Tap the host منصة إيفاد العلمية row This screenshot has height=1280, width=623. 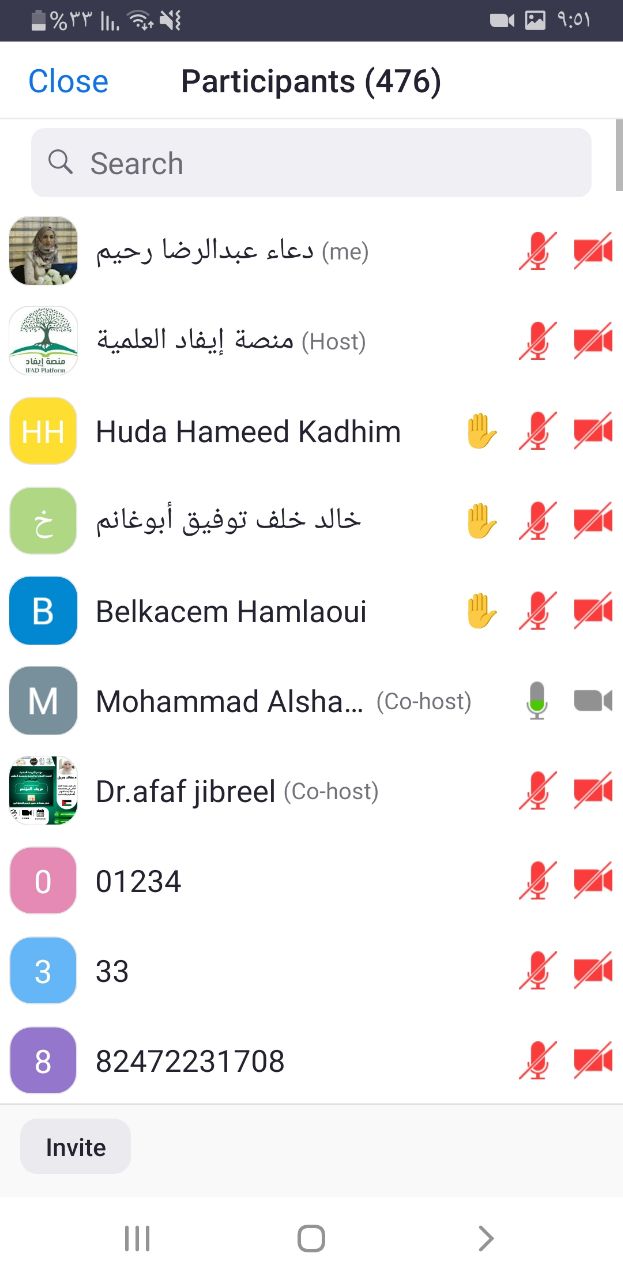311,342
